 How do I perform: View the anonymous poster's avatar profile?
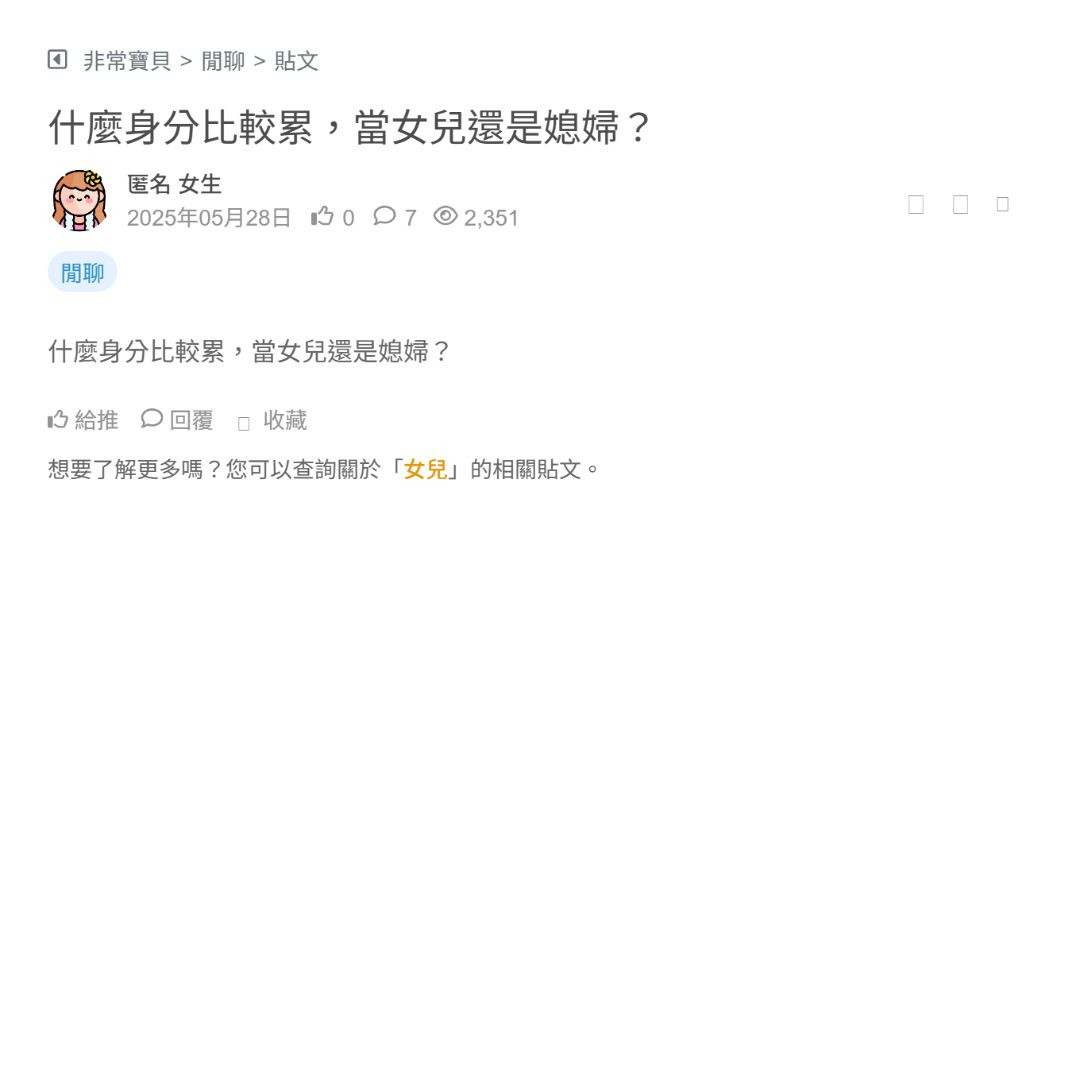pos(79,200)
